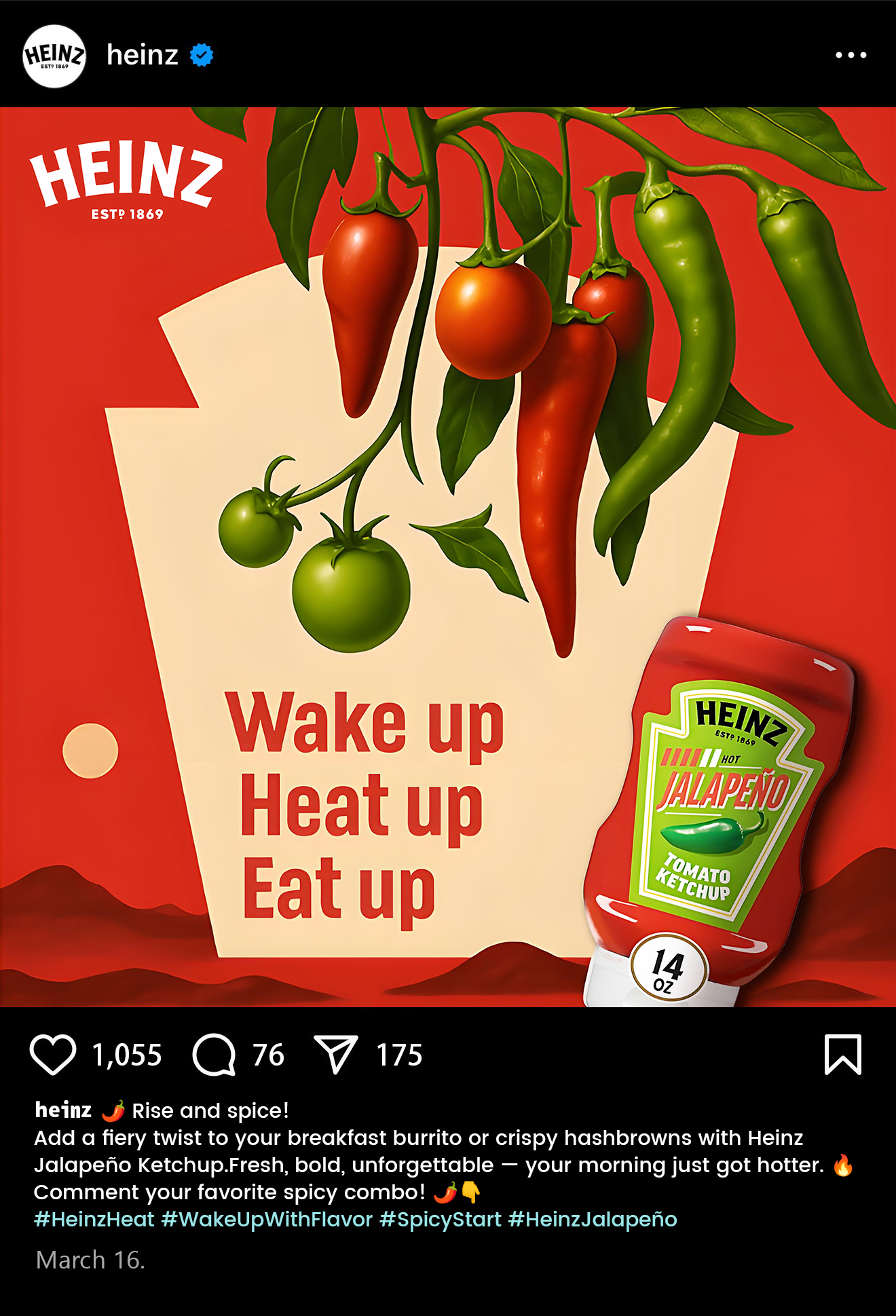Open the Heinz Jalapeño Ketchup post image
Viewport: 896px width, 1316px height.
pos(448,557)
